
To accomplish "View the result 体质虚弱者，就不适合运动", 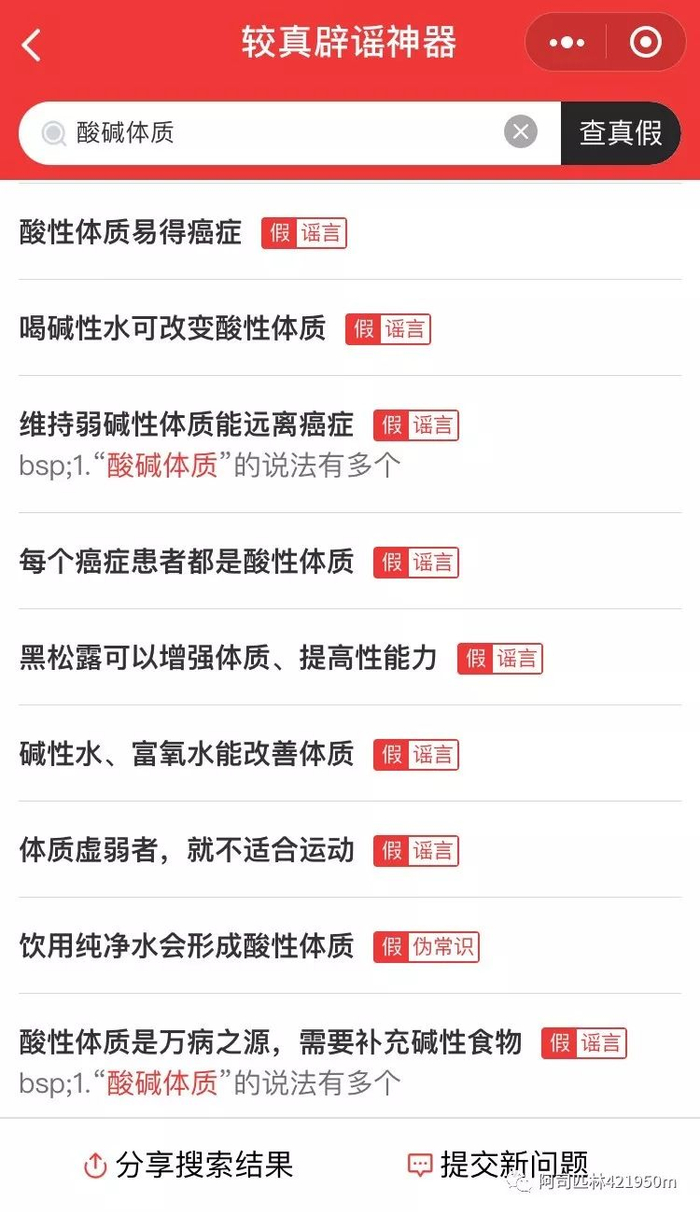I will (187, 851).
